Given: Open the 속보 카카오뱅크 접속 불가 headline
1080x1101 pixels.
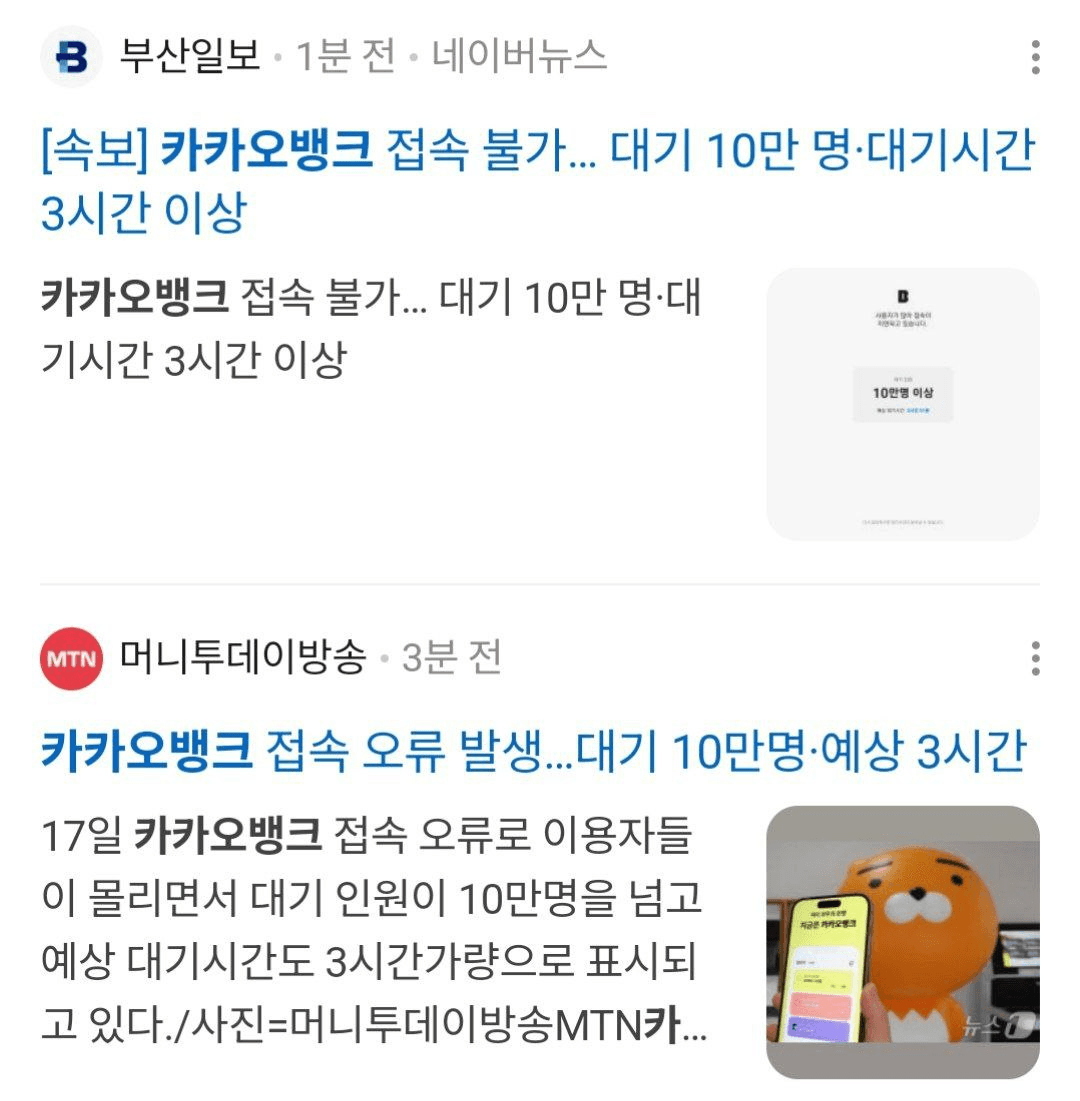Looking at the screenshot, I should (537, 182).
